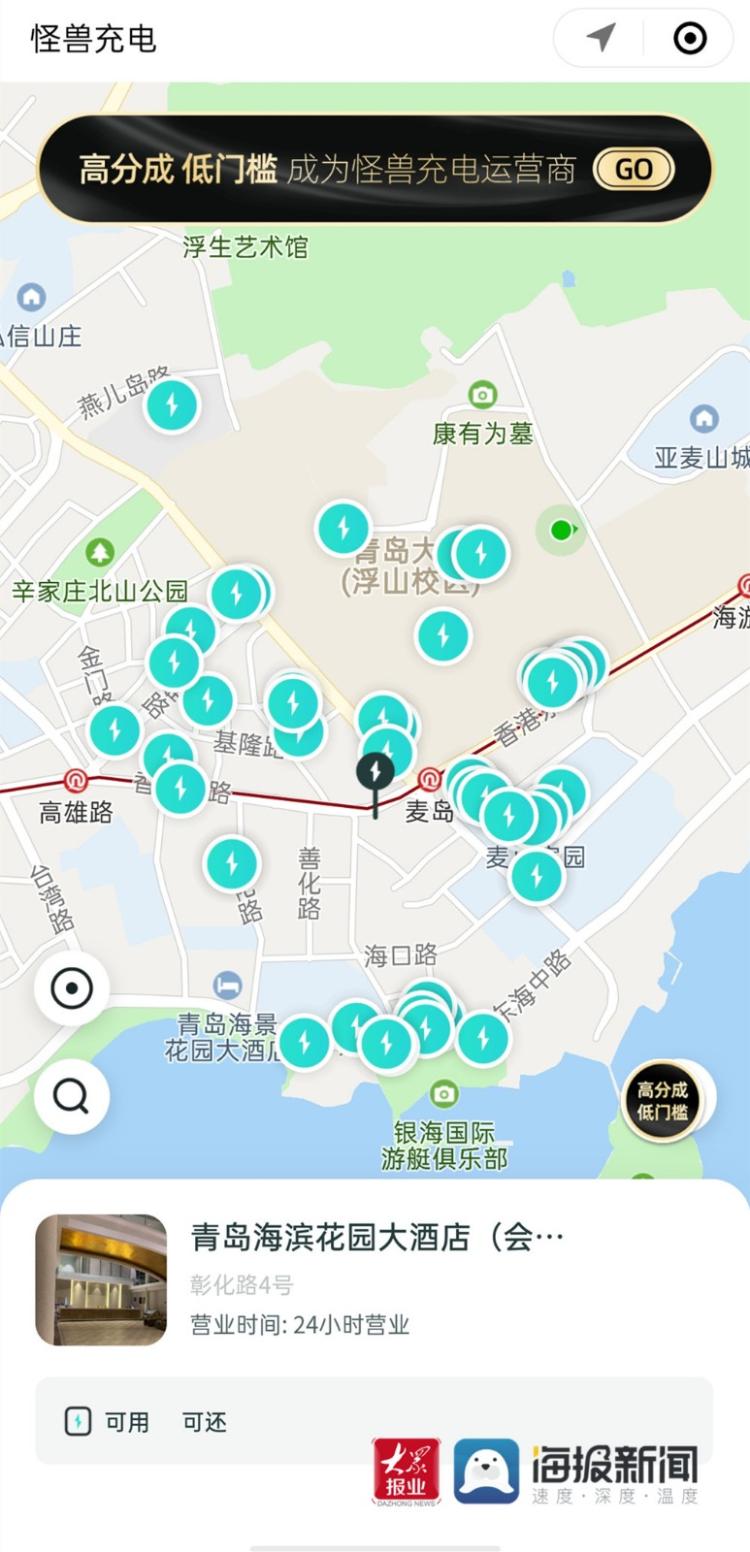The width and height of the screenshot is (750, 1552).
Task: Select the charging marker beside 康有为墓 campus label
Action: point(481,552)
